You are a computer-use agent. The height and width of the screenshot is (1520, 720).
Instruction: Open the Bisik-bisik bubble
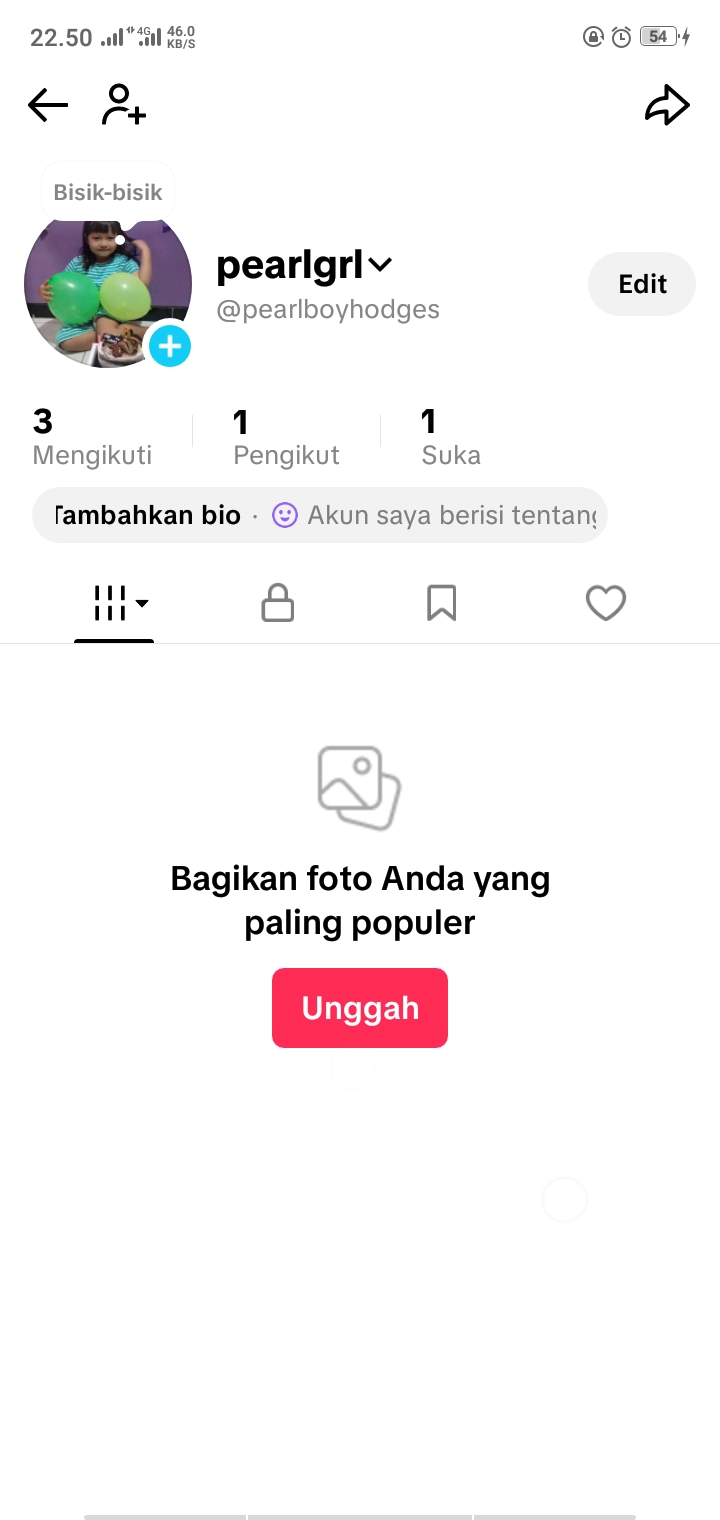pyautogui.click(x=108, y=192)
